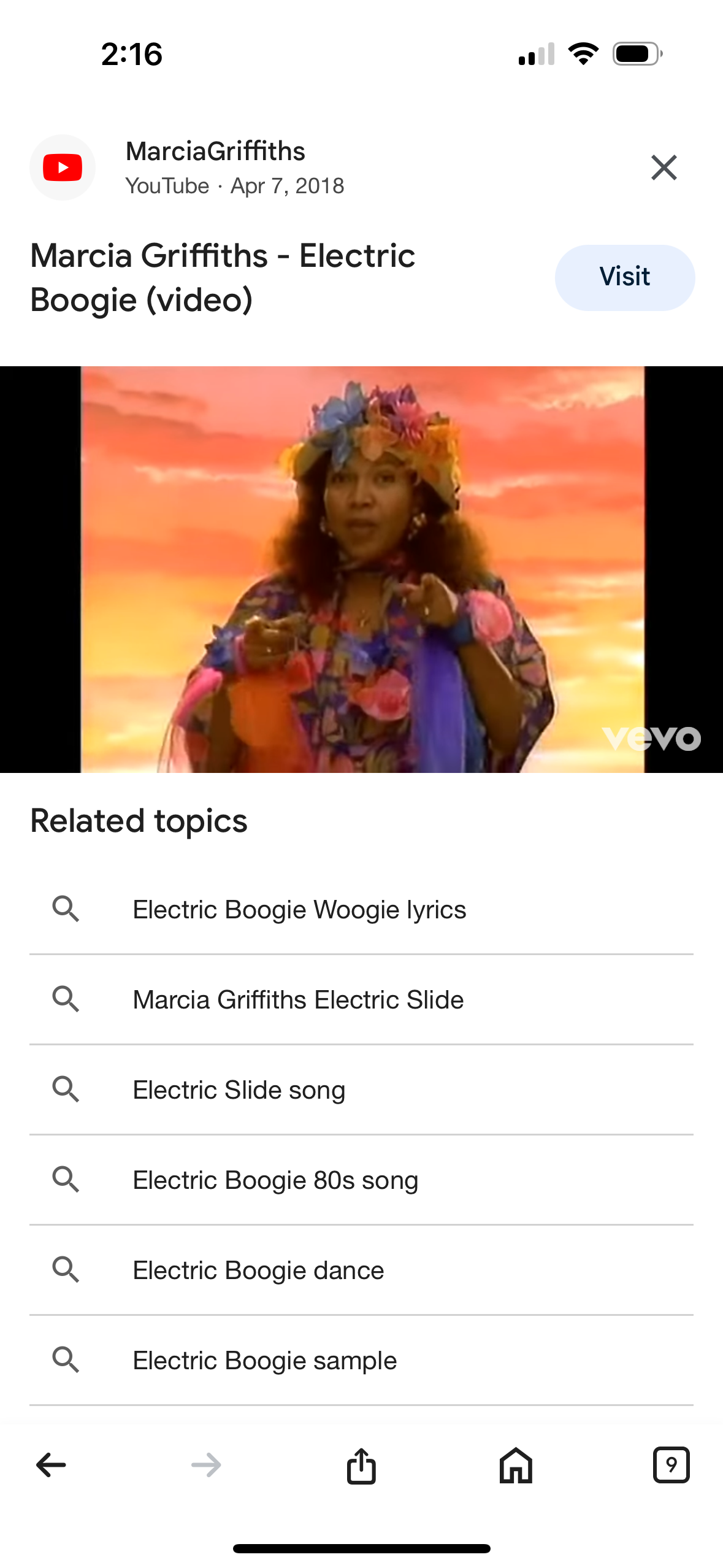The height and width of the screenshot is (1568, 723).
Task: Close the video preview panel
Action: click(664, 167)
